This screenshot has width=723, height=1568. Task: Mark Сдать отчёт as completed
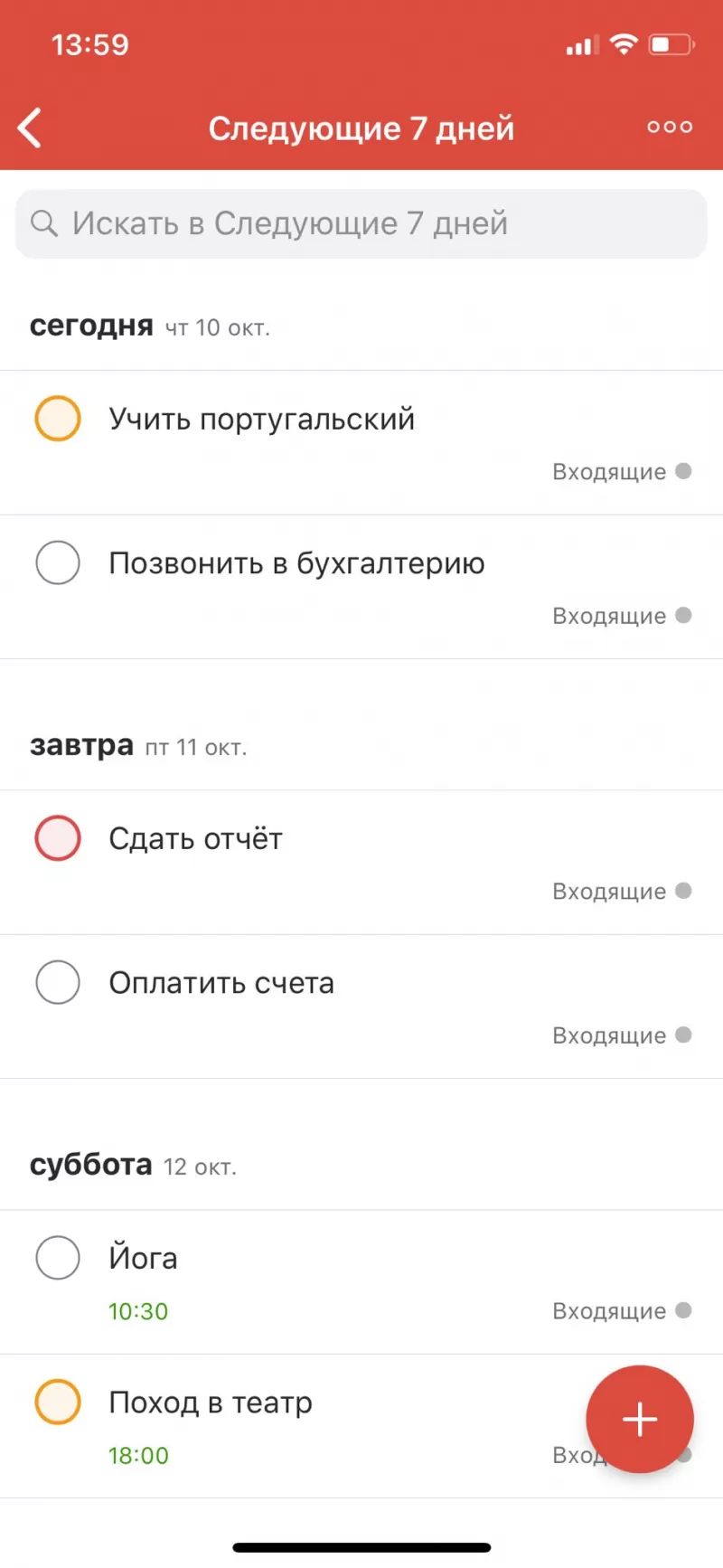(57, 837)
